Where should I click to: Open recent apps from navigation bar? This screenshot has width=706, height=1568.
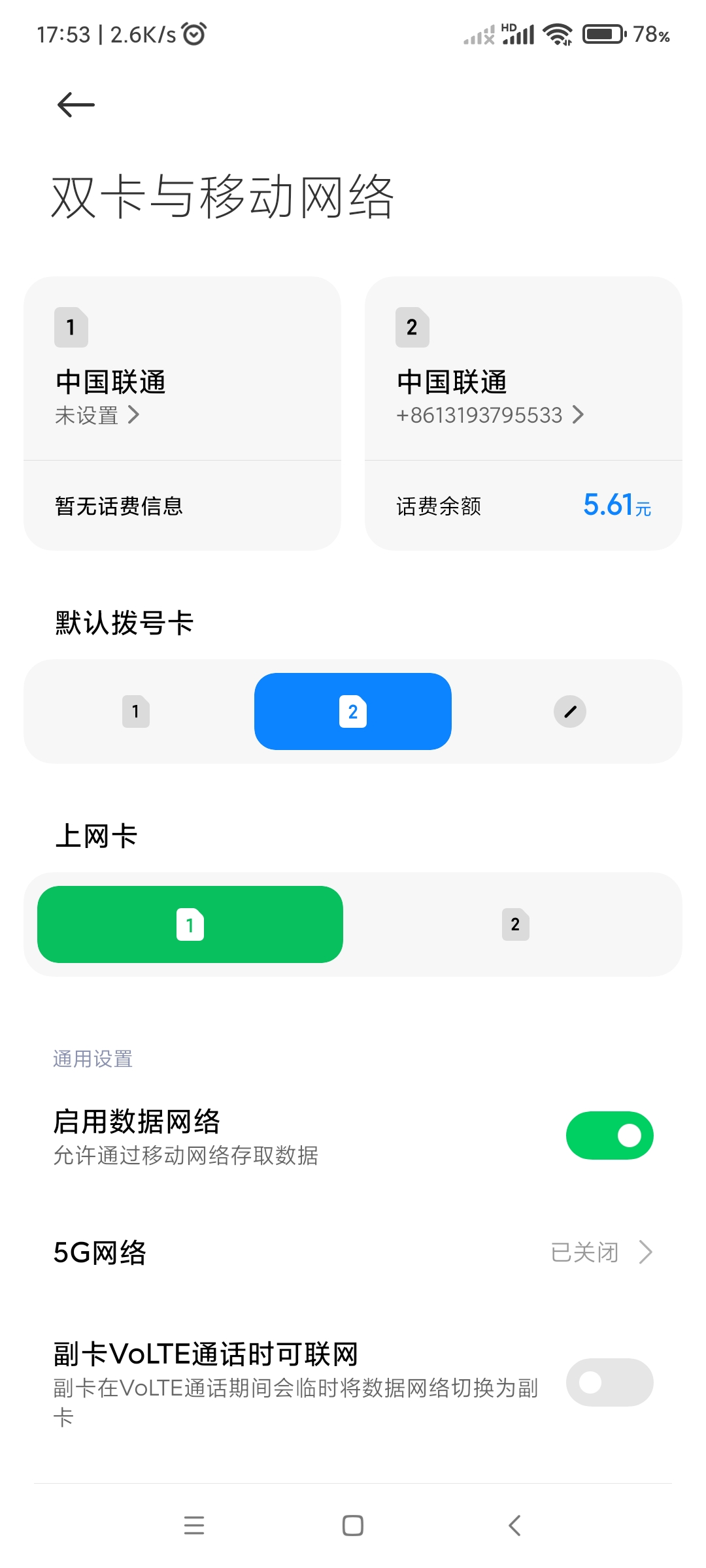click(194, 1526)
